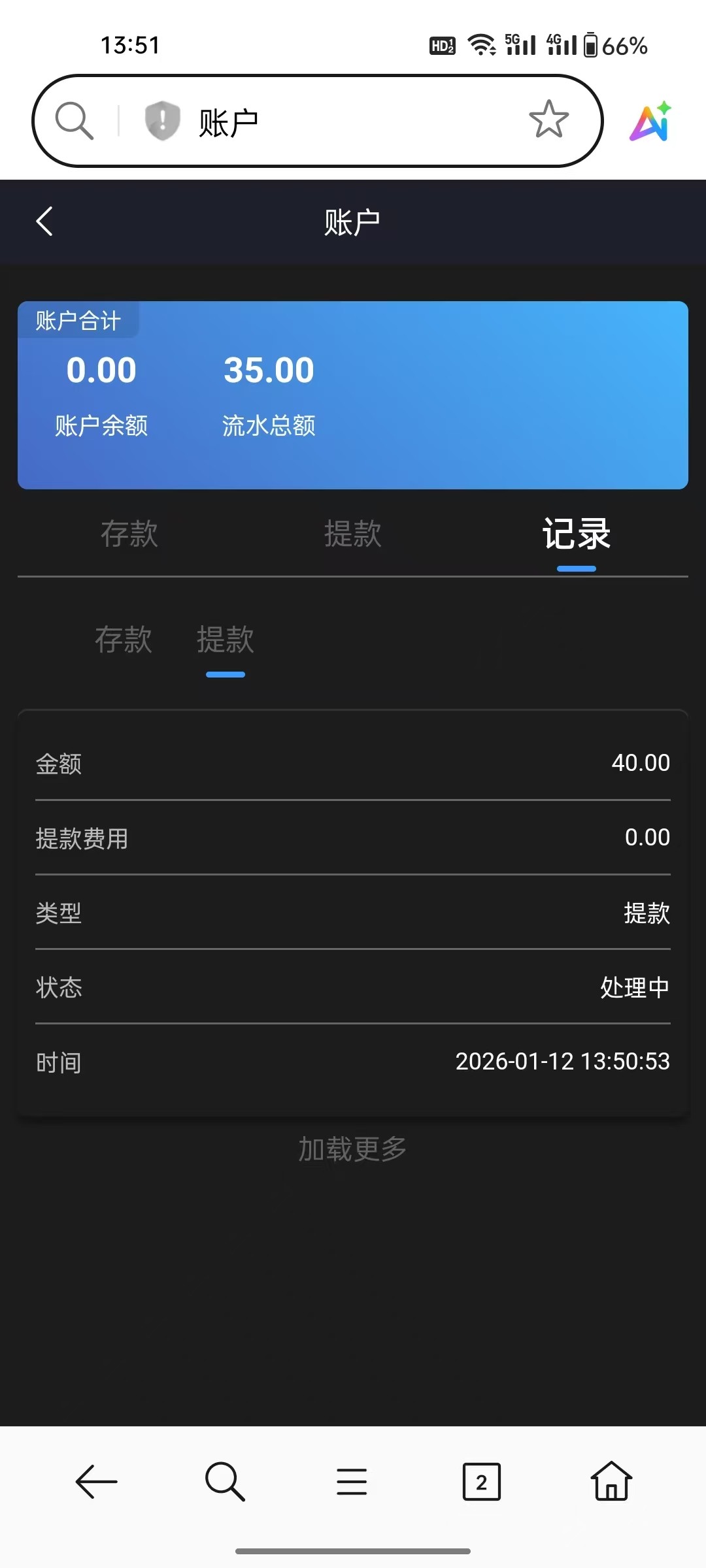Show 提款 records in the sub-tabs
706x1568 pixels.
point(226,639)
